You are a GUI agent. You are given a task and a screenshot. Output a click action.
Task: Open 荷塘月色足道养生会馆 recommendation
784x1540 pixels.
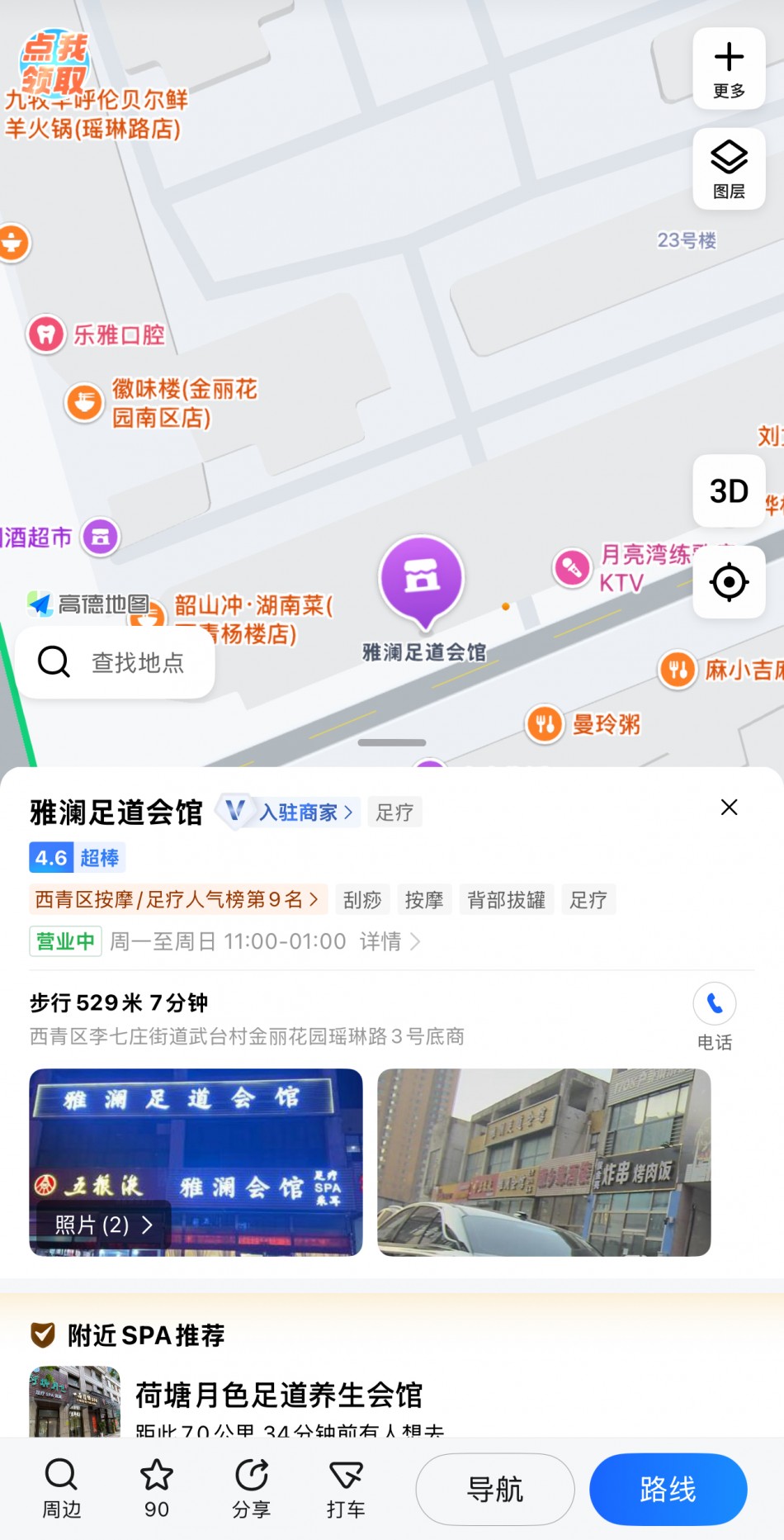coord(278,1395)
